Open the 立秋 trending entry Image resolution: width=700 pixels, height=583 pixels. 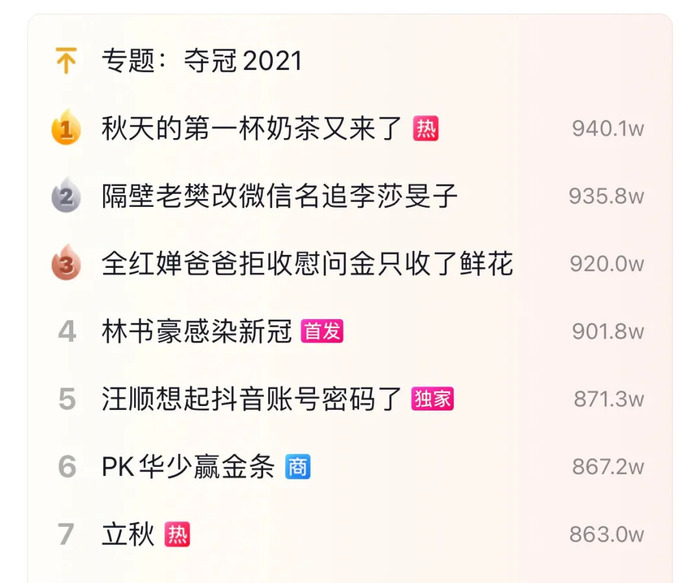(128, 534)
